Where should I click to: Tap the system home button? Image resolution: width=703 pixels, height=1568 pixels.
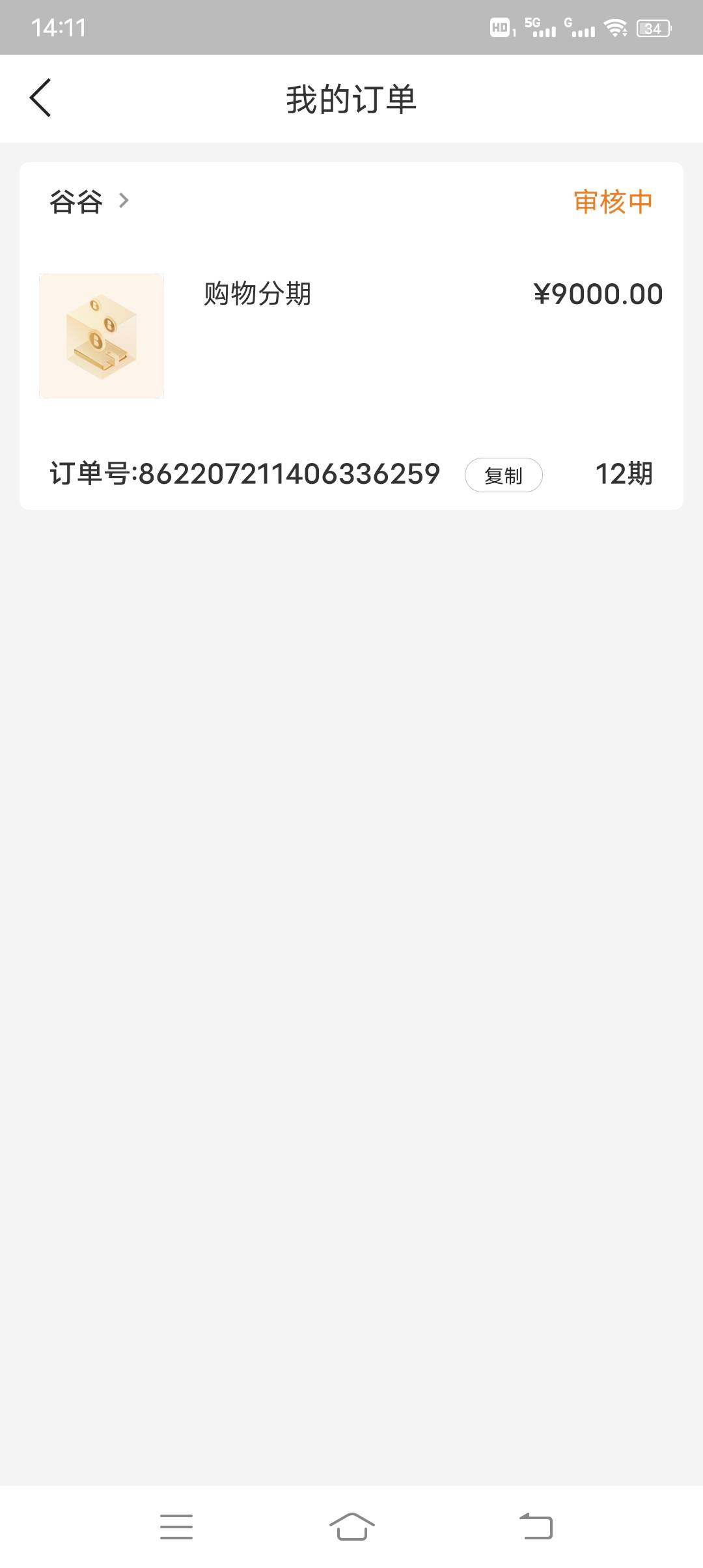coord(352,1527)
